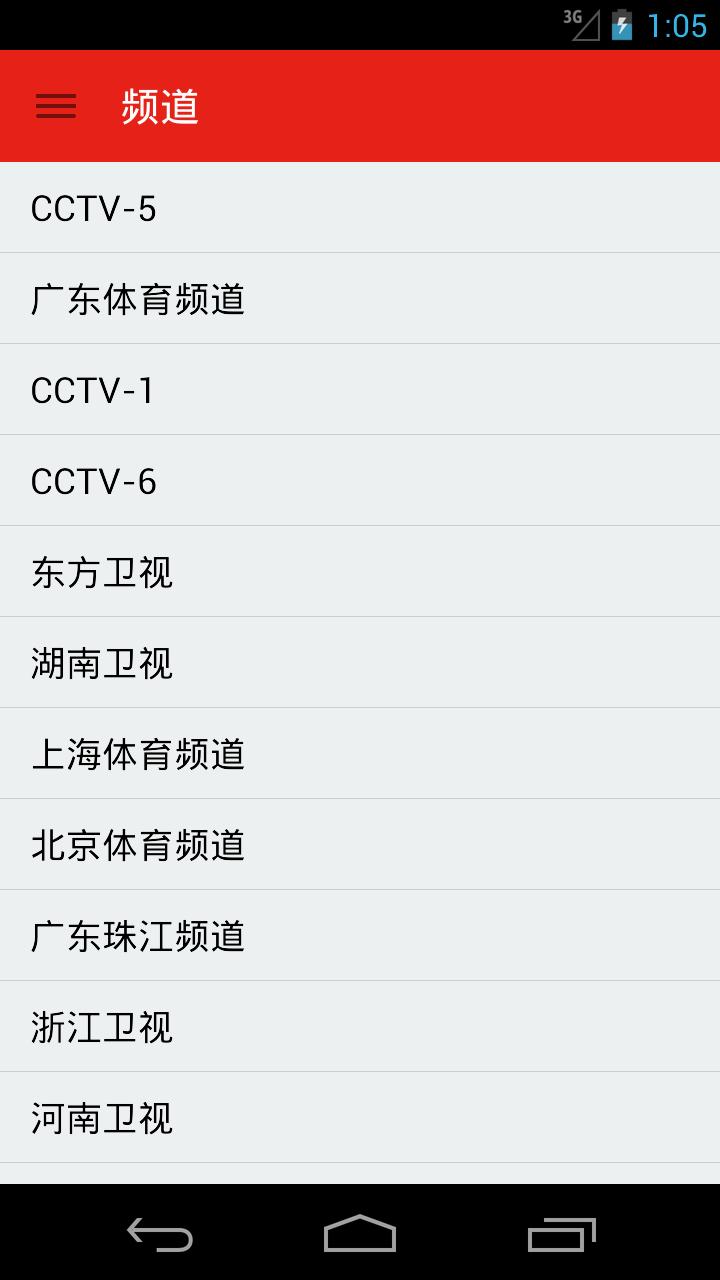Select the 上海体育频道 channel
This screenshot has width=720, height=1280.
(360, 753)
